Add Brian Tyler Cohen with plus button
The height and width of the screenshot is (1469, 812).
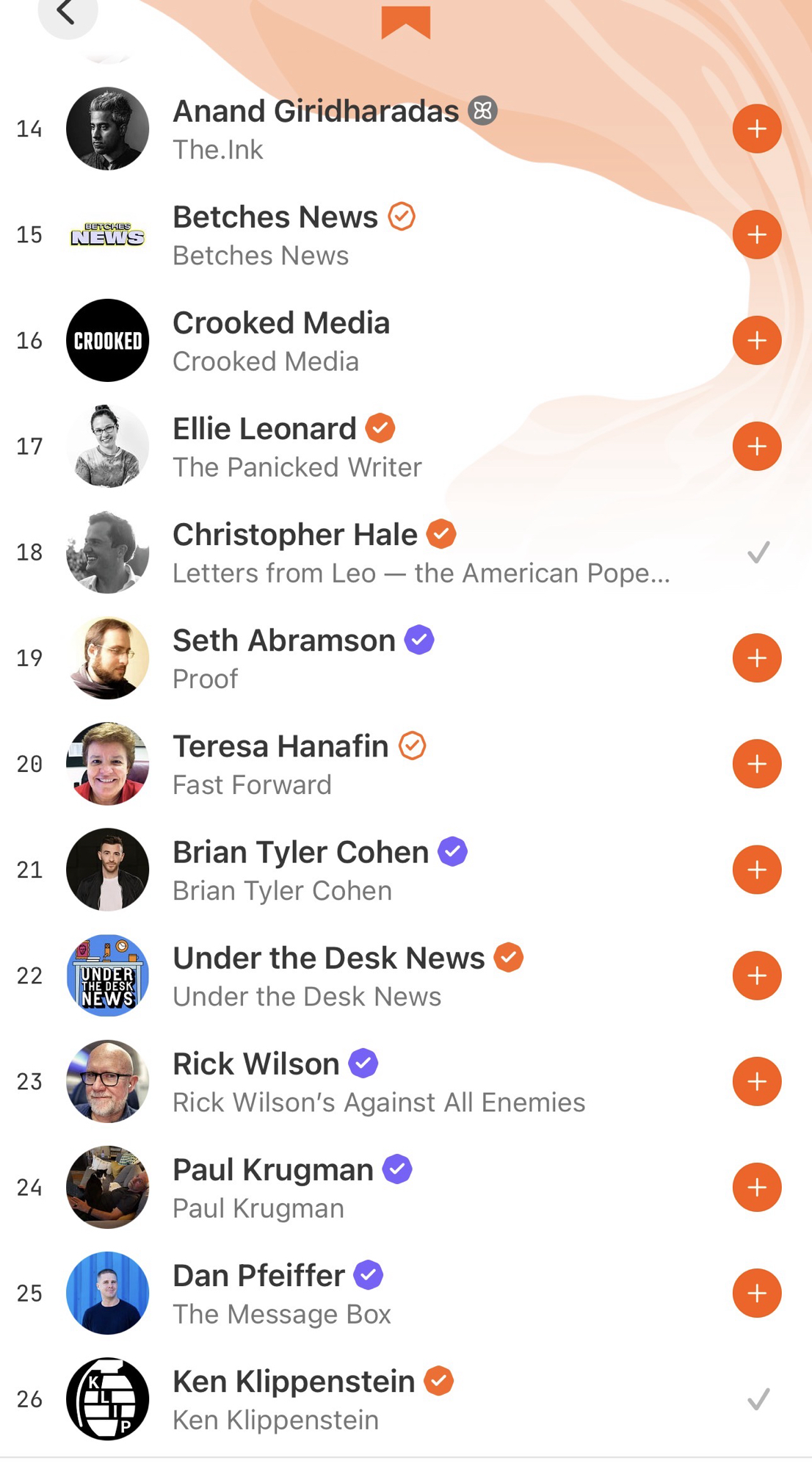[756, 870]
